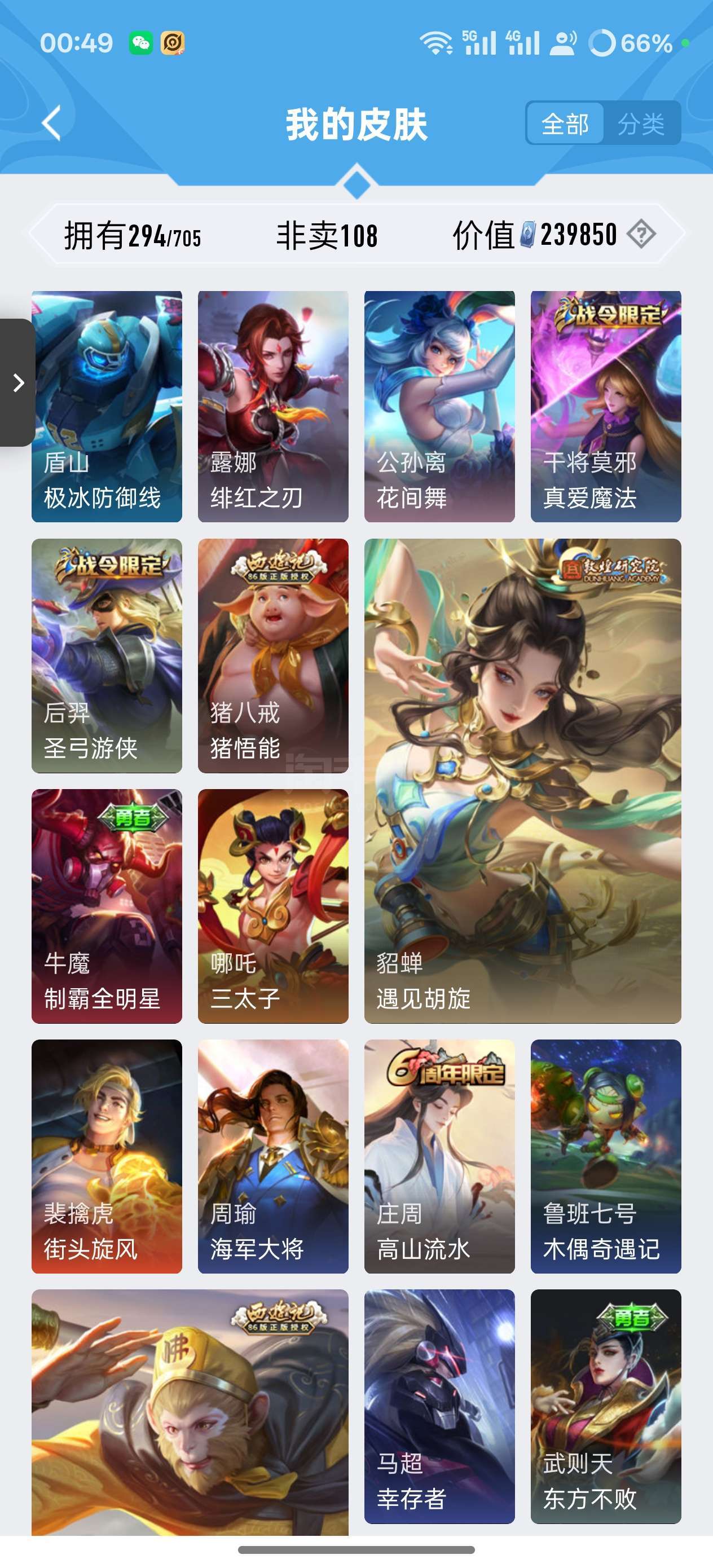The image size is (713, 1568).
Task: Open 貂蝉 遇见胡旋 skin card
Action: tap(522, 781)
